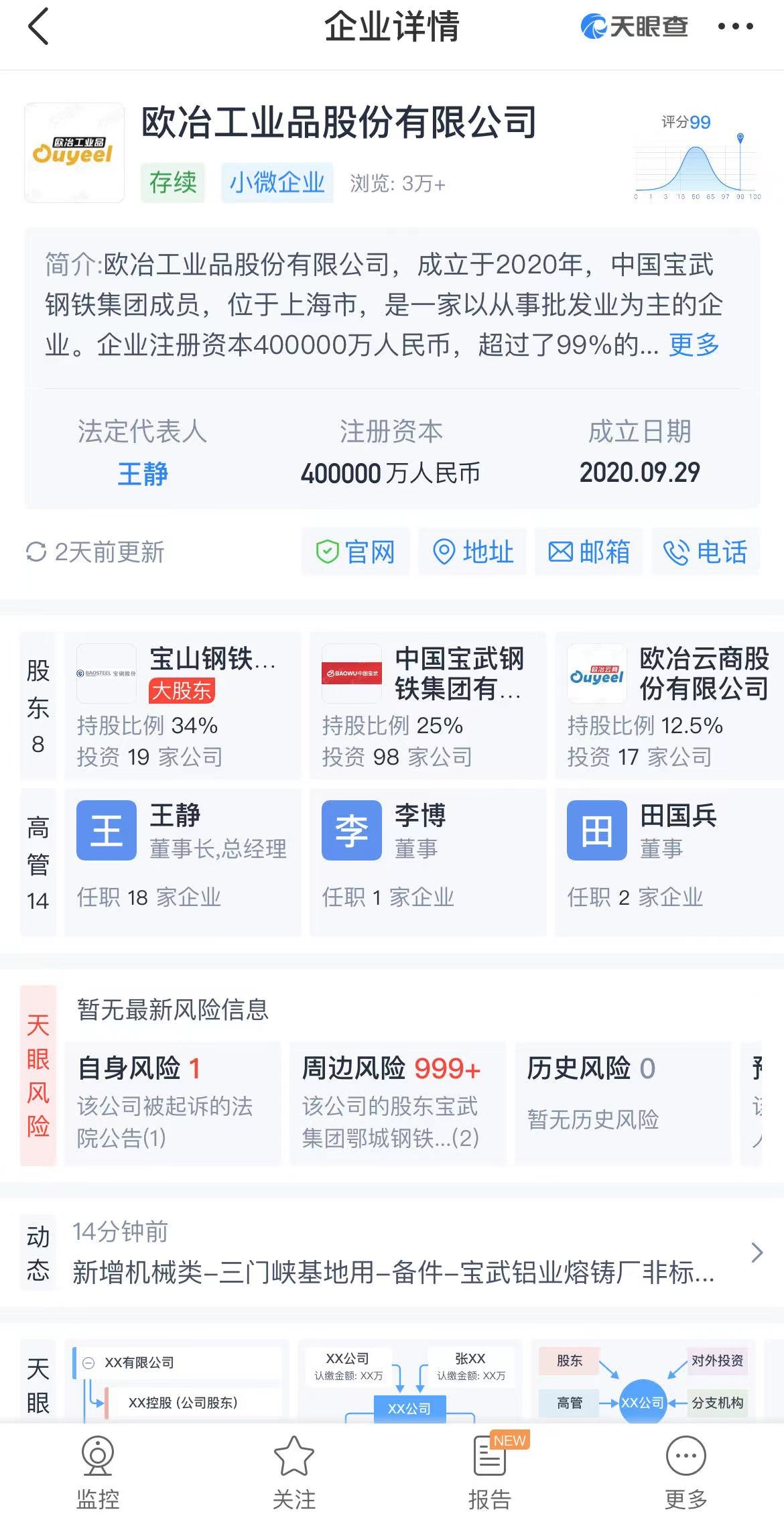Open the three-dot overflow menu
The height and width of the screenshot is (1522, 784).
(x=735, y=27)
